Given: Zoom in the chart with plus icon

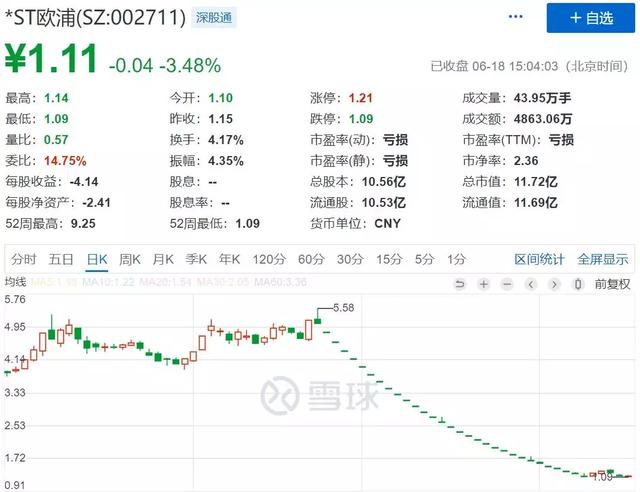Looking at the screenshot, I should click(484, 284).
